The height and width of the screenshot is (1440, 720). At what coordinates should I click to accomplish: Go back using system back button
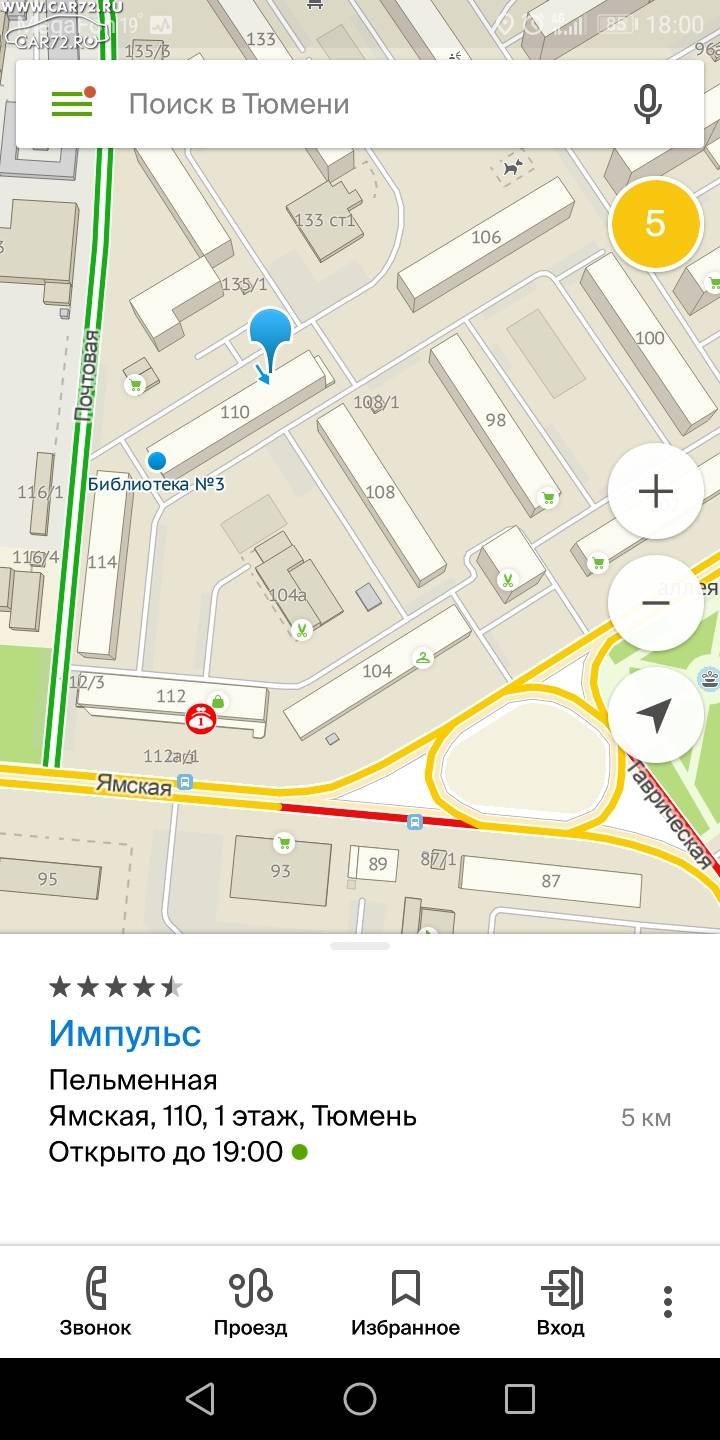[x=200, y=1398]
